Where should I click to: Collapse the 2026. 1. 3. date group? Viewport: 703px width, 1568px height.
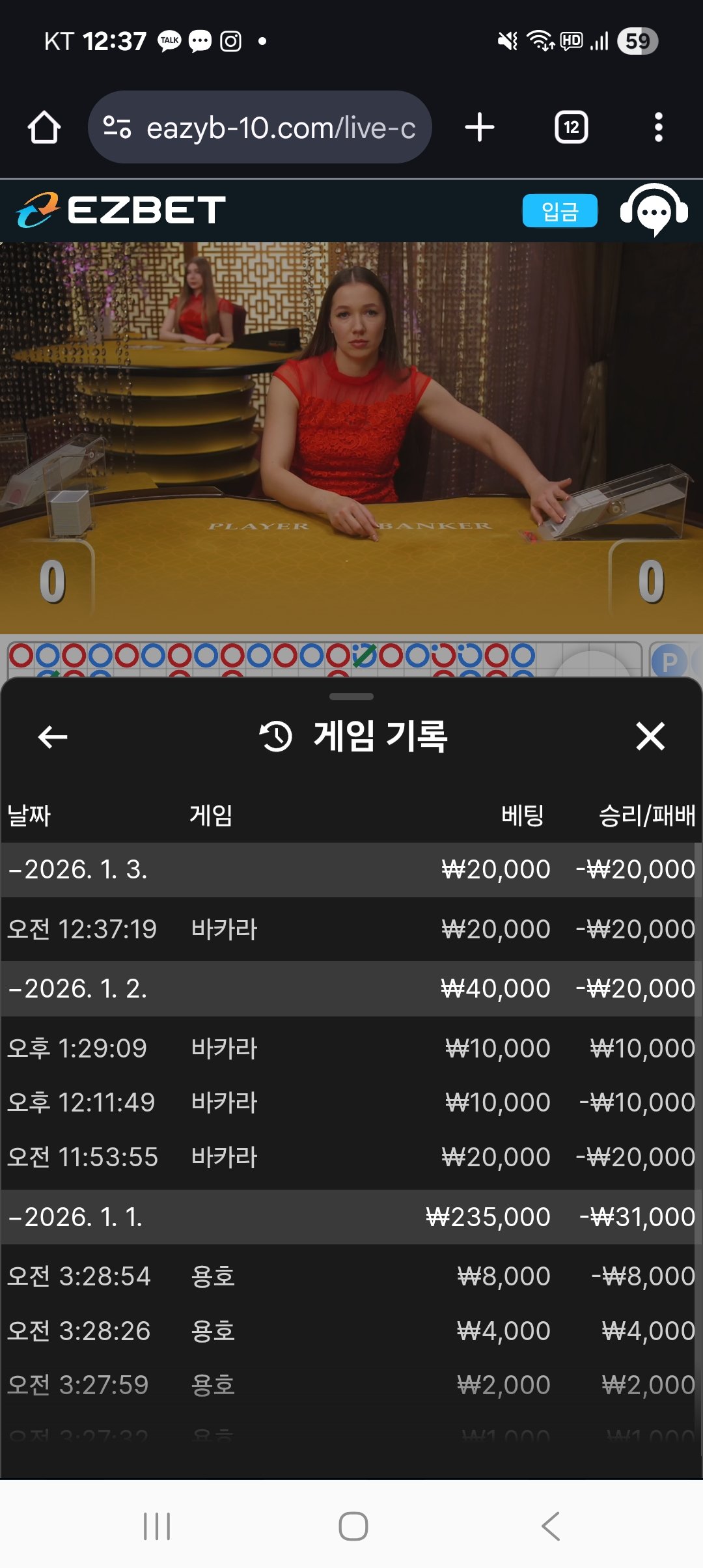click(78, 870)
